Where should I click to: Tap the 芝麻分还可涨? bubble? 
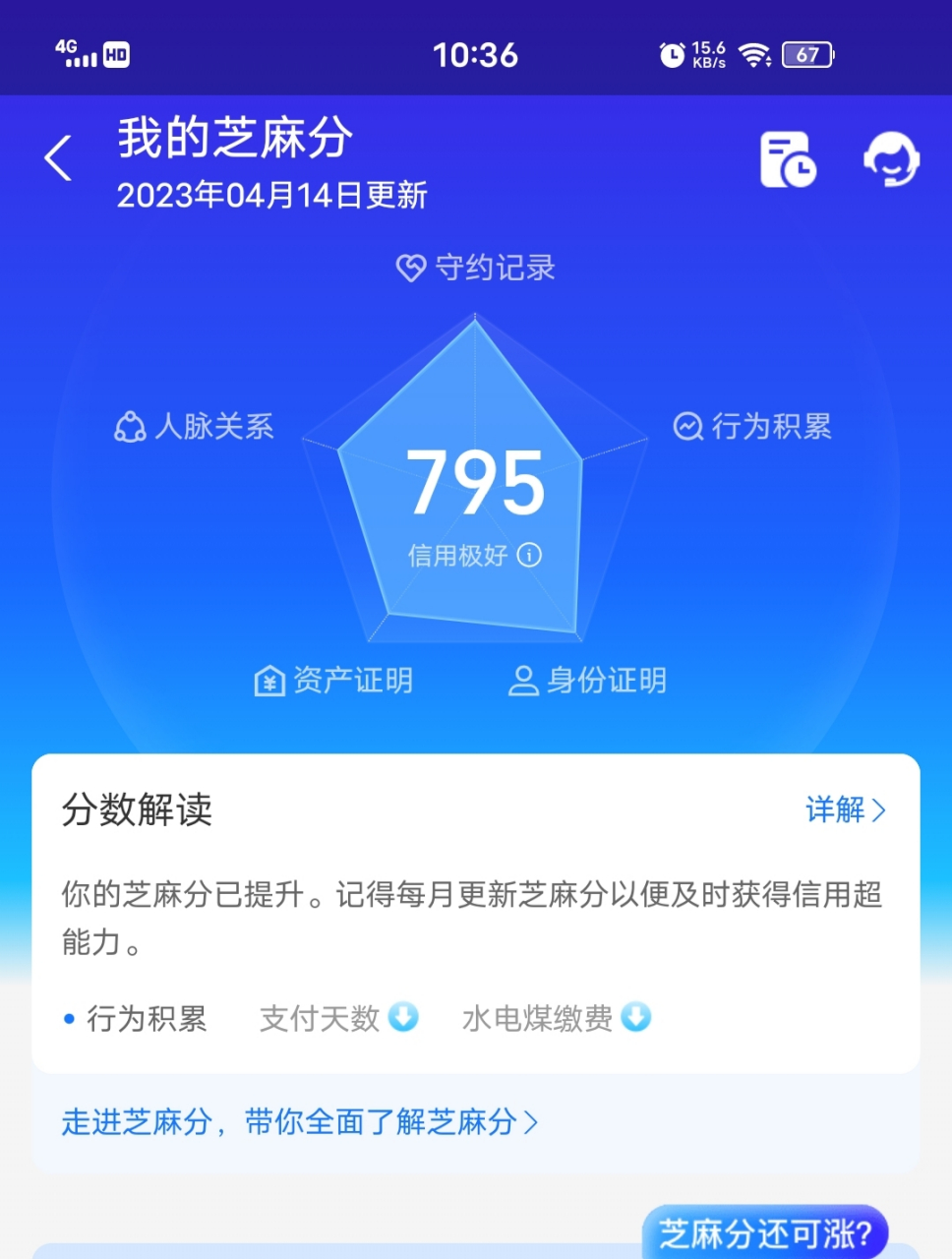pos(765,1231)
